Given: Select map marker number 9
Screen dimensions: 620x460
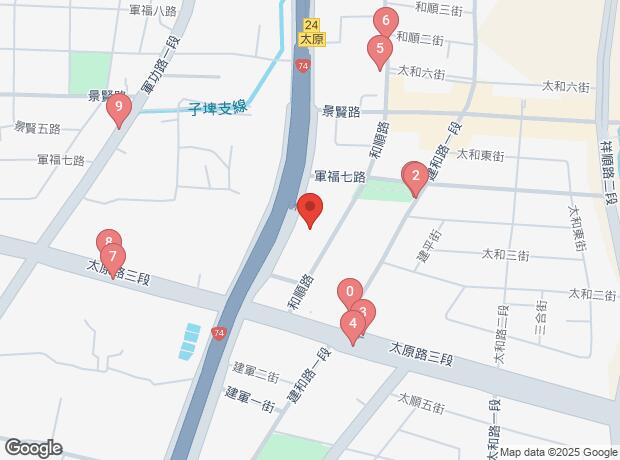Looking at the screenshot, I should 119,106.
